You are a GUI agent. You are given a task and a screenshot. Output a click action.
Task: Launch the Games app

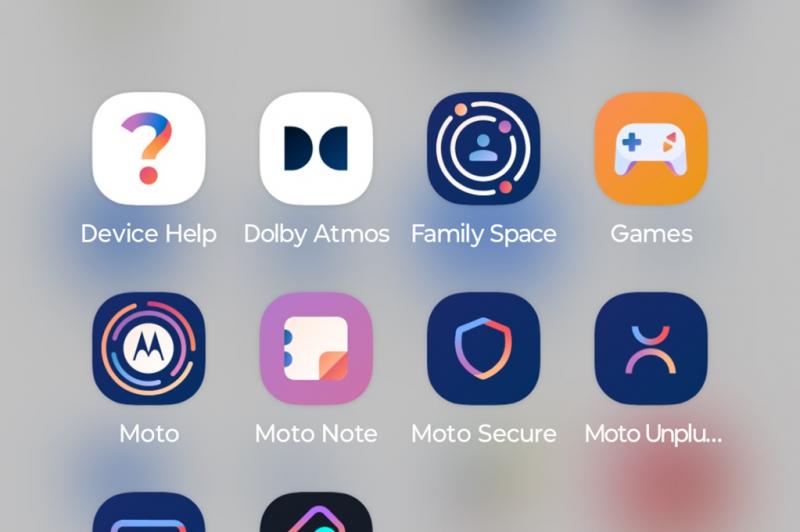click(x=651, y=149)
